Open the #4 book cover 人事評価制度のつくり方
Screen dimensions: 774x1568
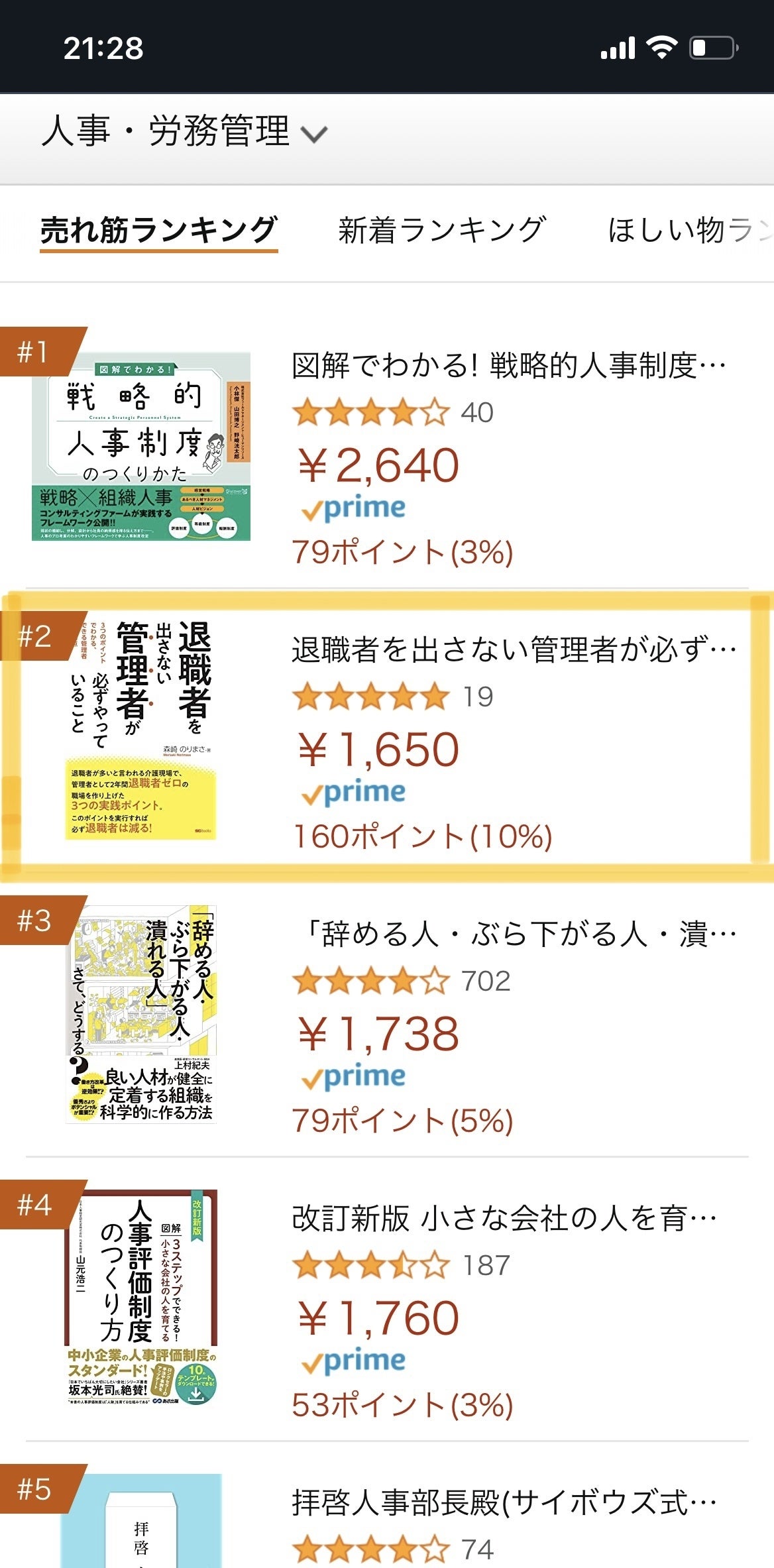pyautogui.click(x=141, y=1296)
